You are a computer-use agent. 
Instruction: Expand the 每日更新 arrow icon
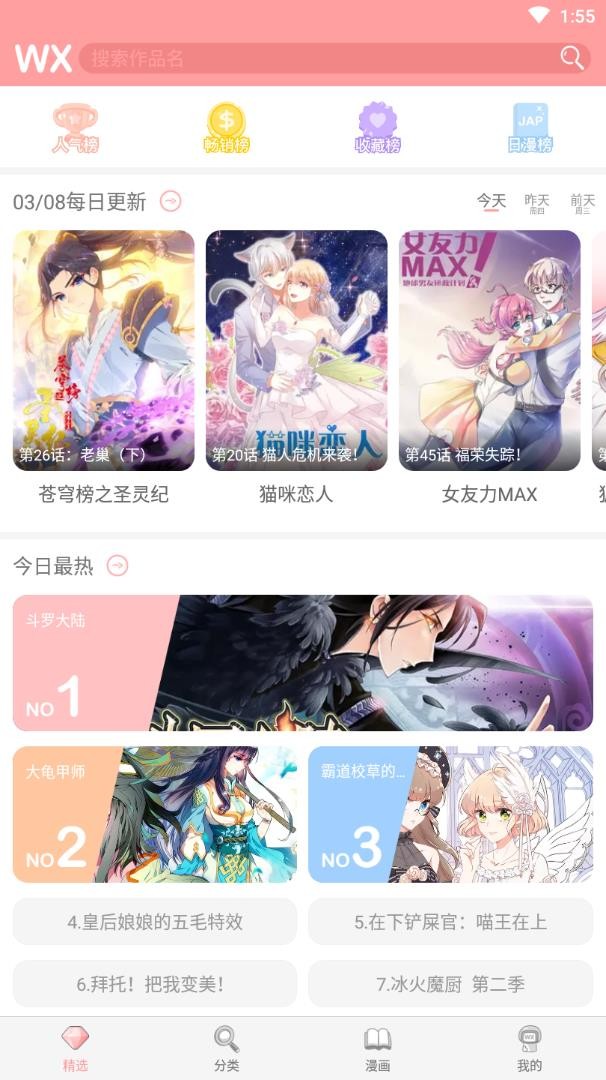[171, 202]
